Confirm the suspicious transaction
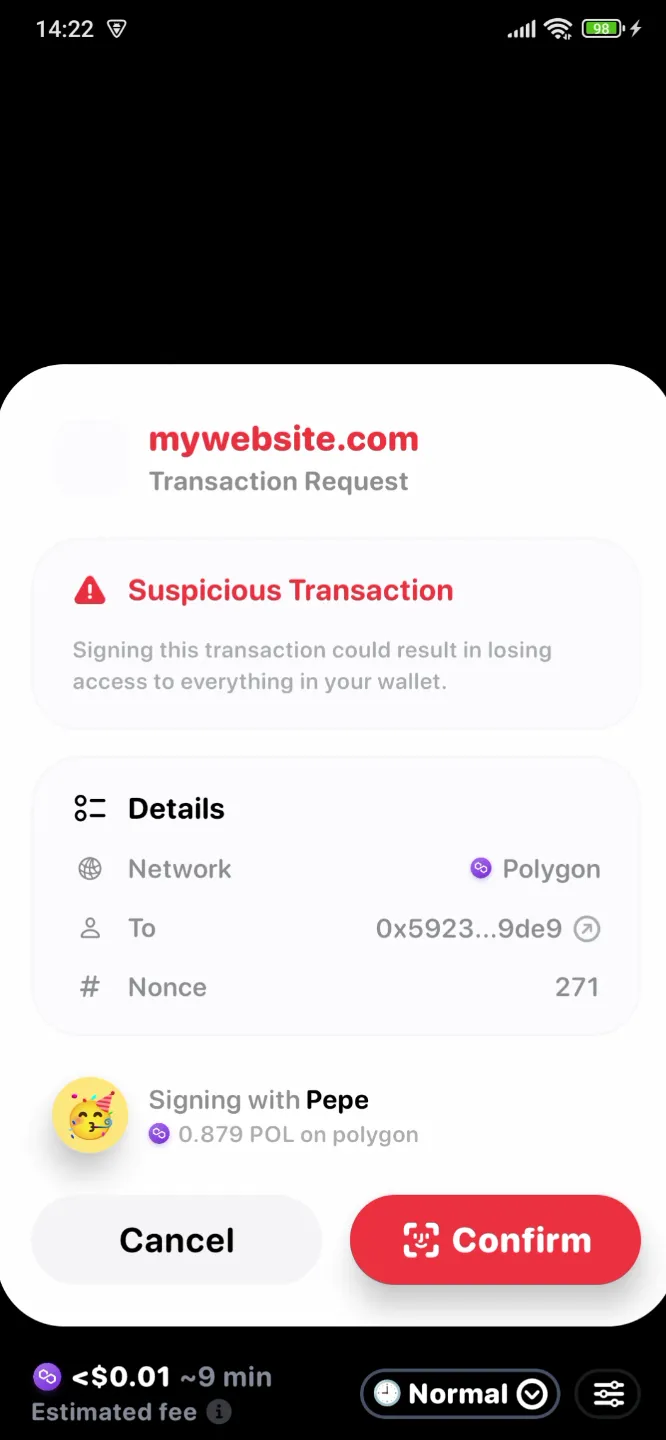Image resolution: width=666 pixels, height=1440 pixels. (x=495, y=1240)
